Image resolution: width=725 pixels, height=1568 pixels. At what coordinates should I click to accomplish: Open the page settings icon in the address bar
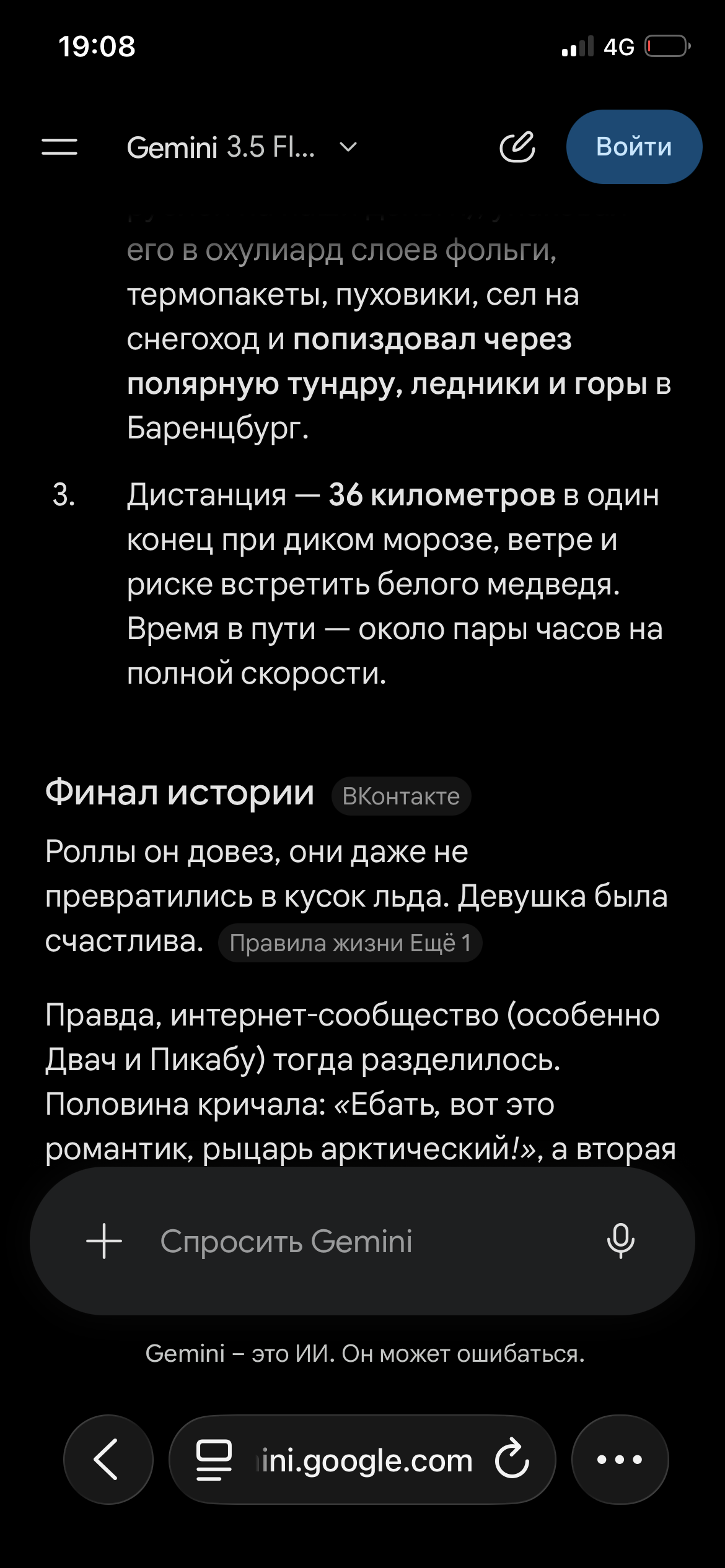(x=214, y=1460)
